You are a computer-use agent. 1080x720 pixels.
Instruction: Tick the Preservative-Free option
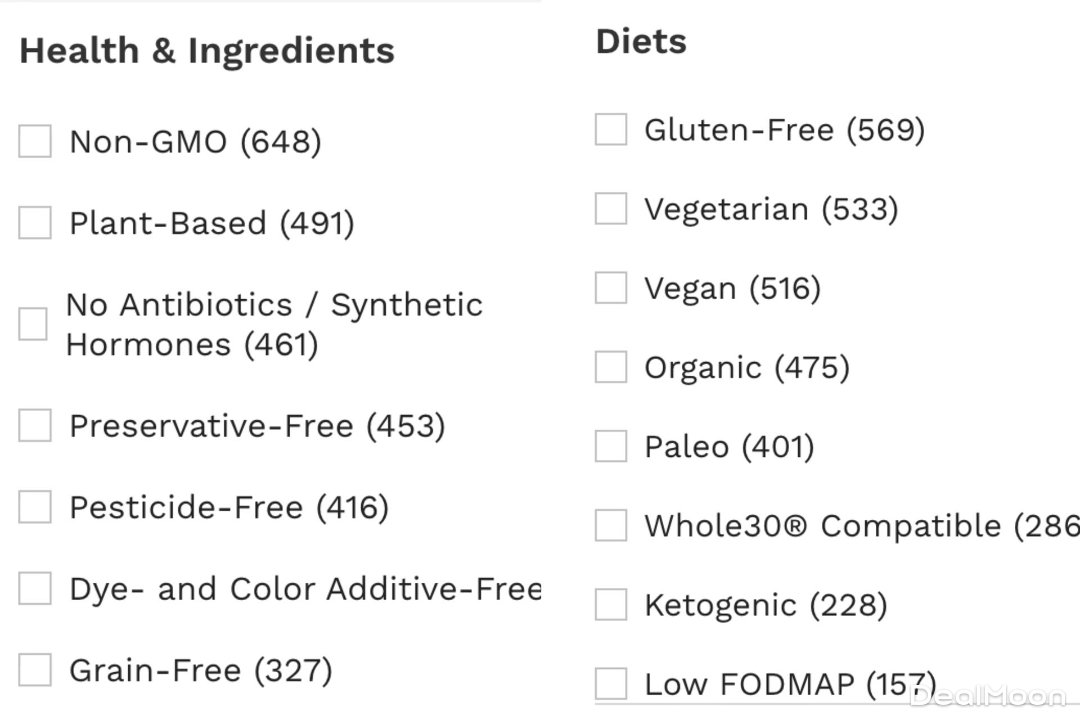[35, 426]
